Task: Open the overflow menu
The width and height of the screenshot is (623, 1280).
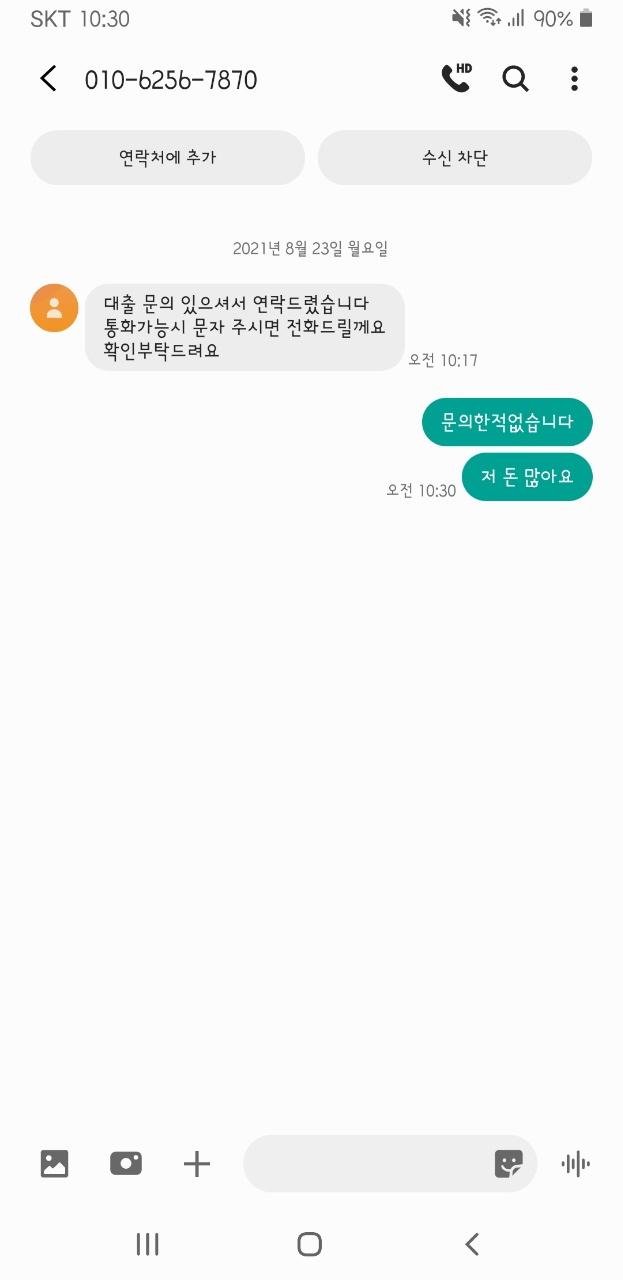Action: 574,79
